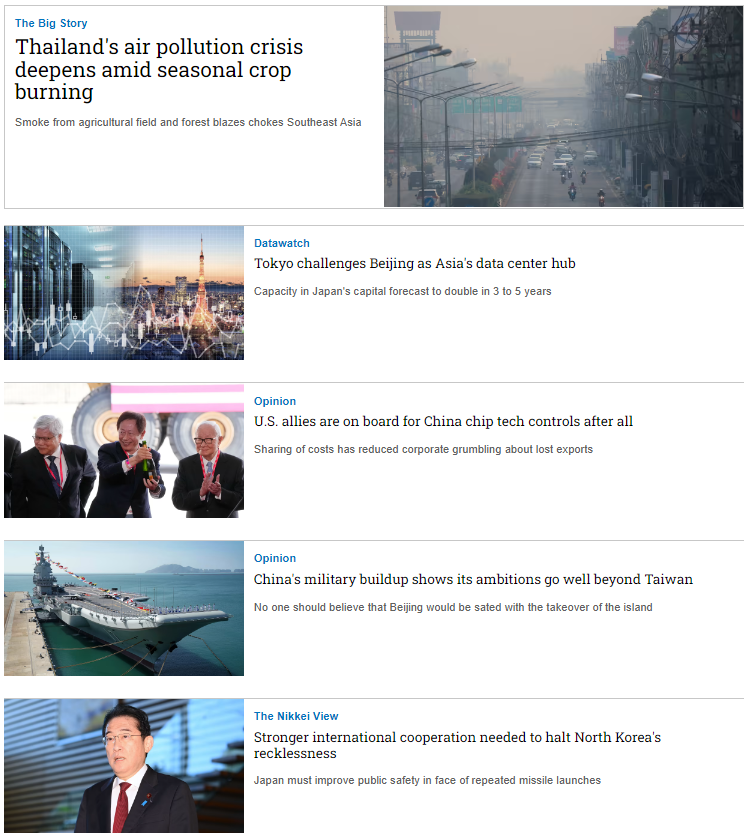The height and width of the screenshot is (840, 750).
Task: Open Opinion label above China's military buildup
Action: 275,558
